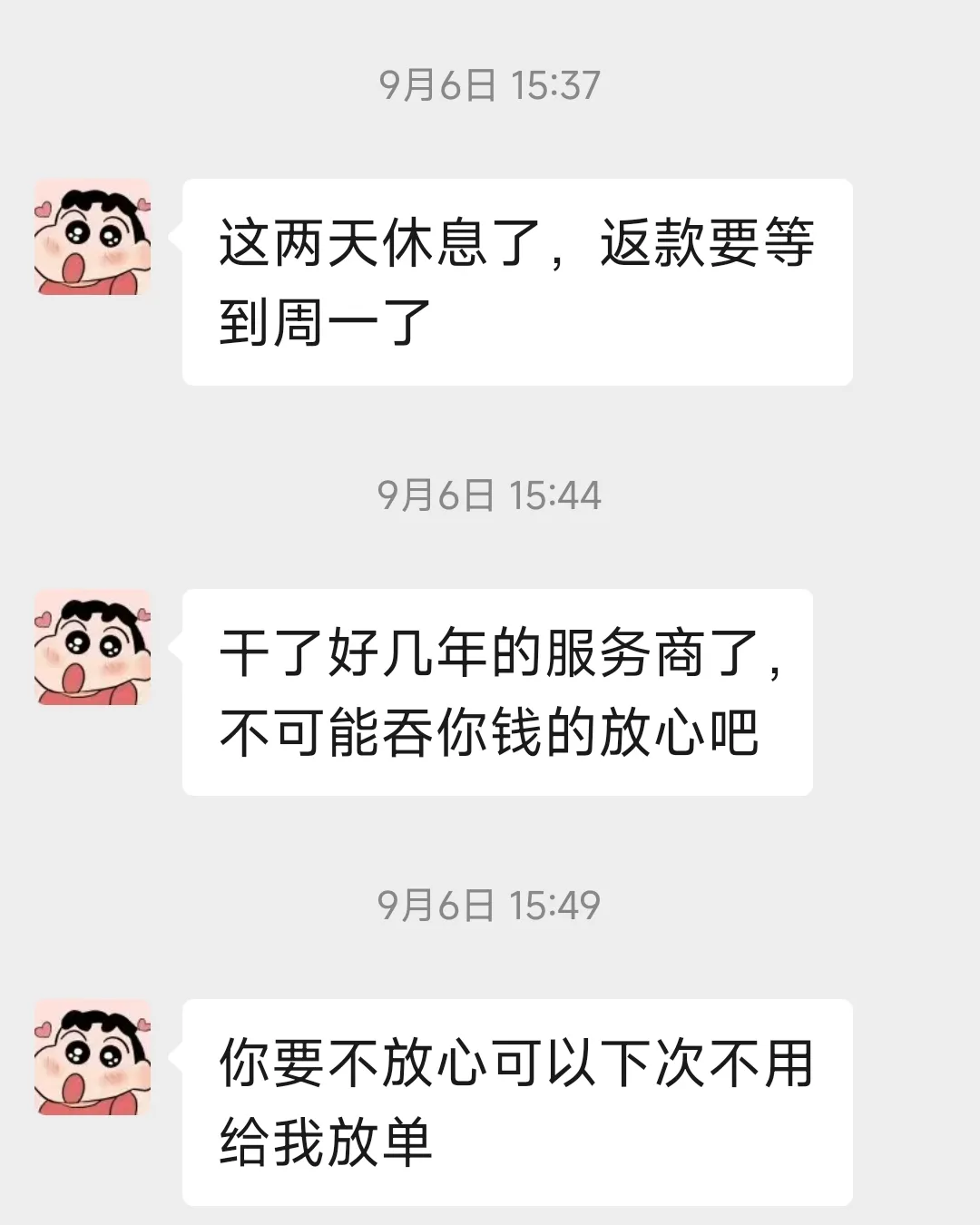The width and height of the screenshot is (980, 1225).
Task: Click the timestamp 9月6日 15:37
Action: [x=490, y=86]
